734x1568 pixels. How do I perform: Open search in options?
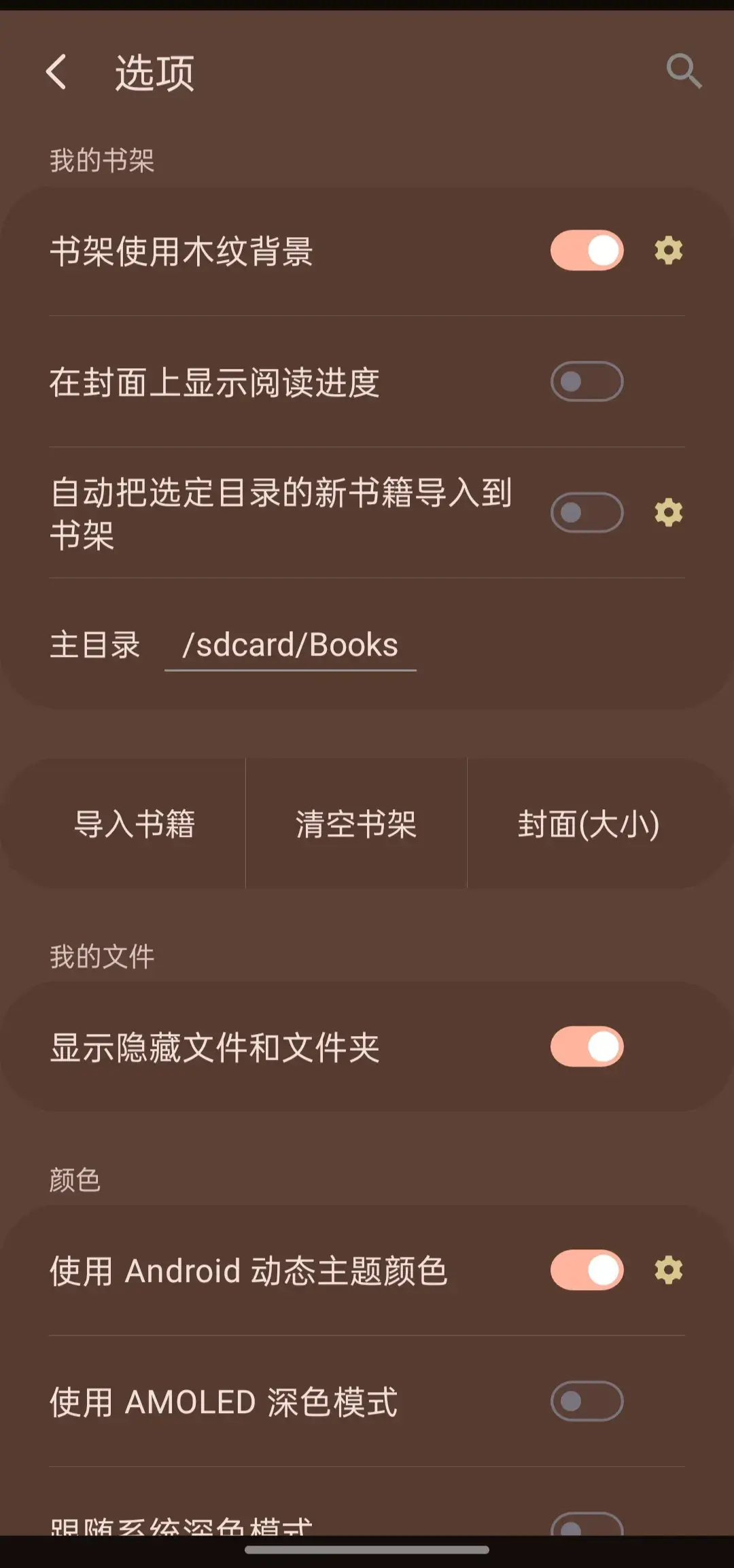click(683, 71)
